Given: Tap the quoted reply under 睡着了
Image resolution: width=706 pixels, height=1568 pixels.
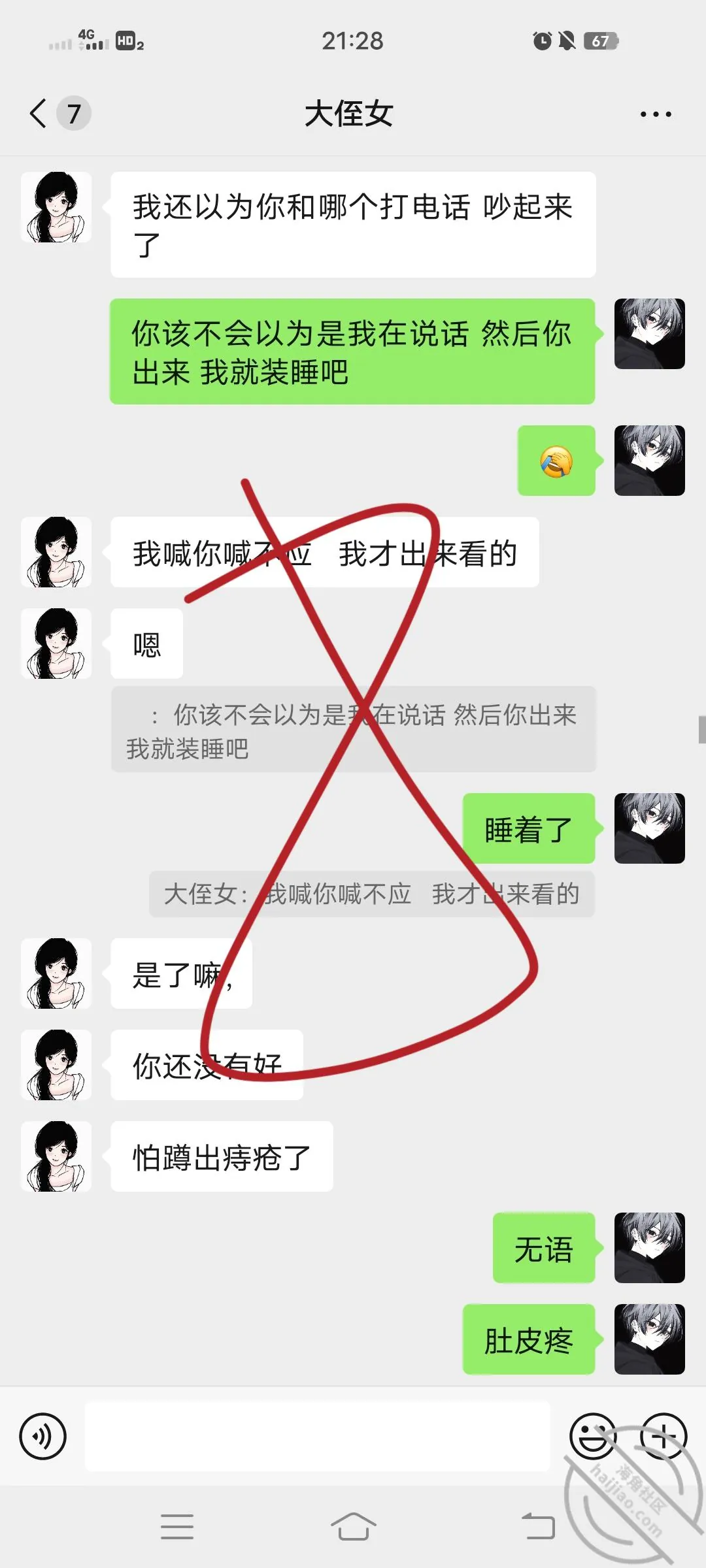Looking at the screenshot, I should click(x=372, y=894).
